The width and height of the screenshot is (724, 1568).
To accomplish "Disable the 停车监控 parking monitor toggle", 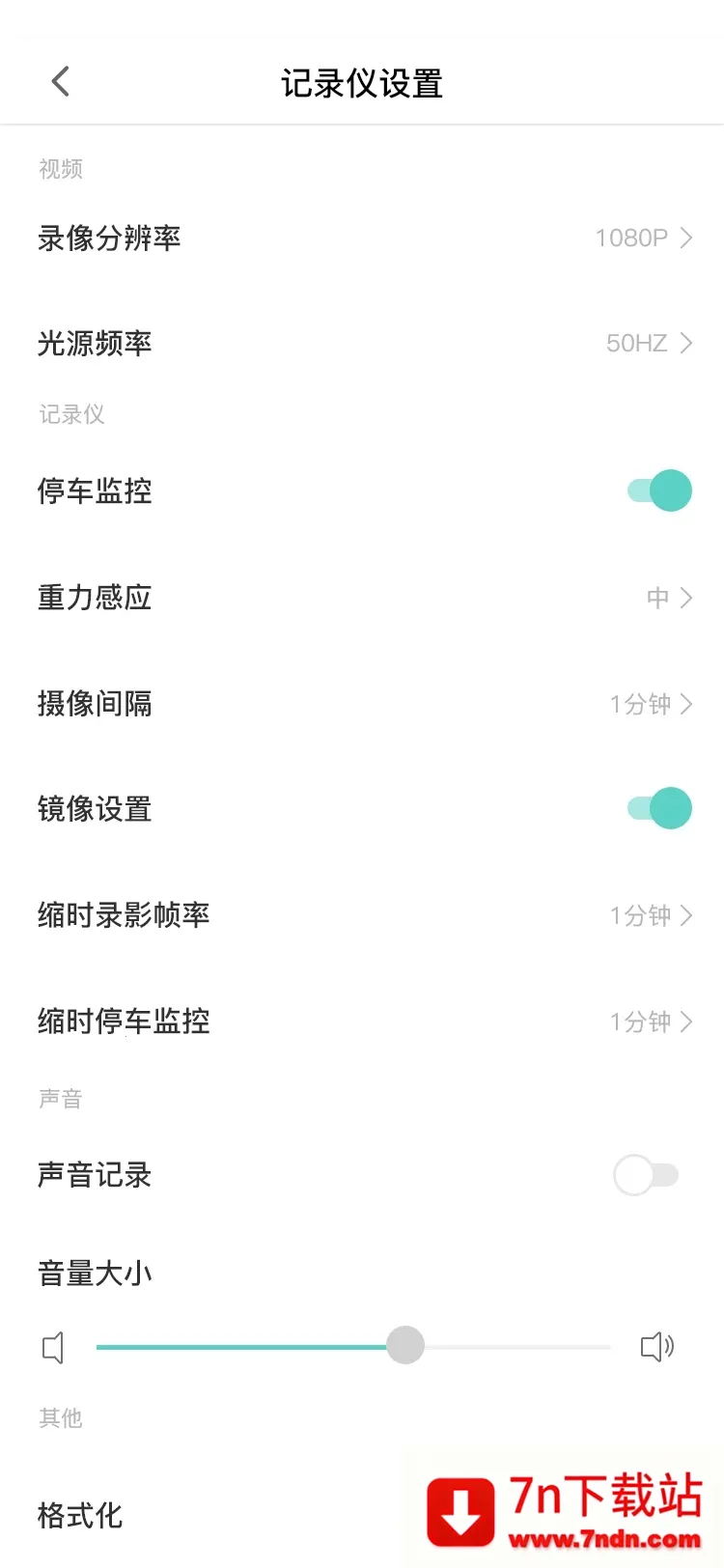I will tap(656, 490).
